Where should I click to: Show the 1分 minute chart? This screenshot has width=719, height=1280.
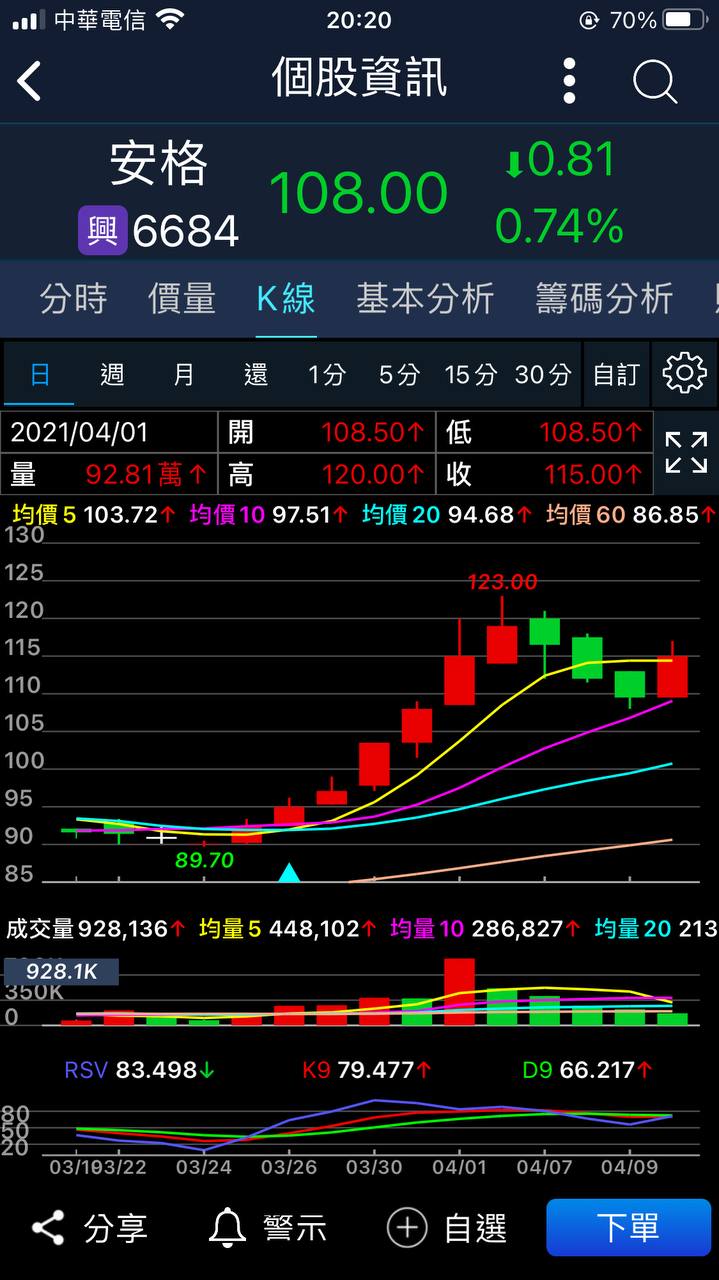coord(326,375)
